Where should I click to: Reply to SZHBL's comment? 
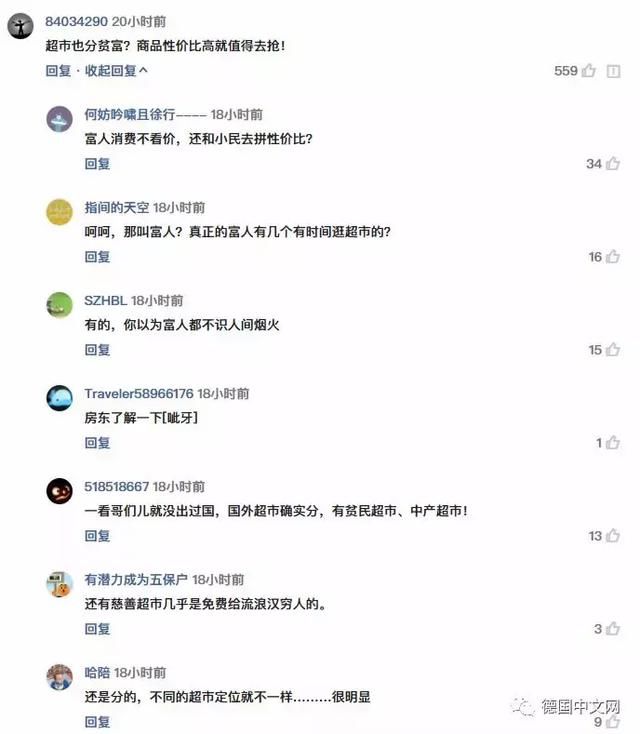tap(97, 350)
